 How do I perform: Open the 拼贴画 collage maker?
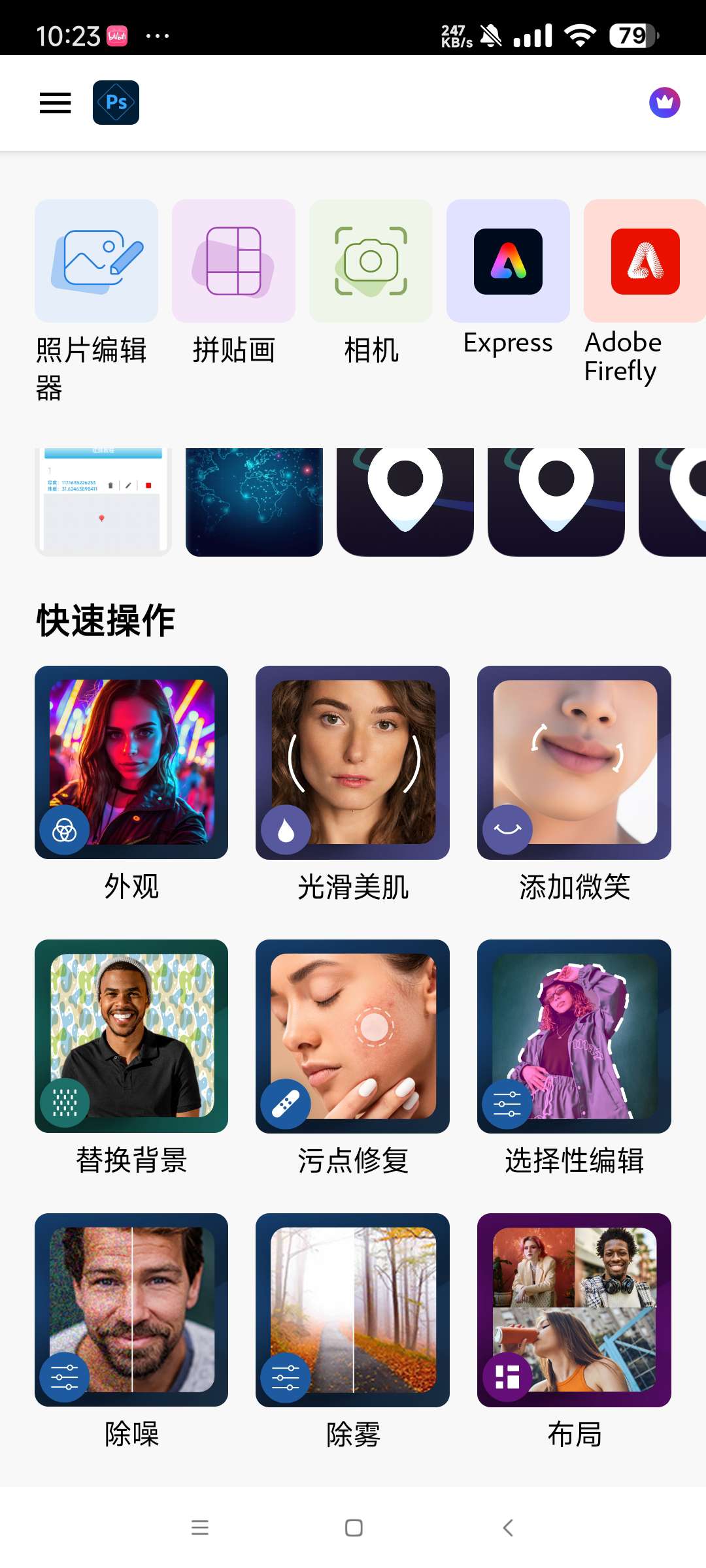click(x=233, y=261)
